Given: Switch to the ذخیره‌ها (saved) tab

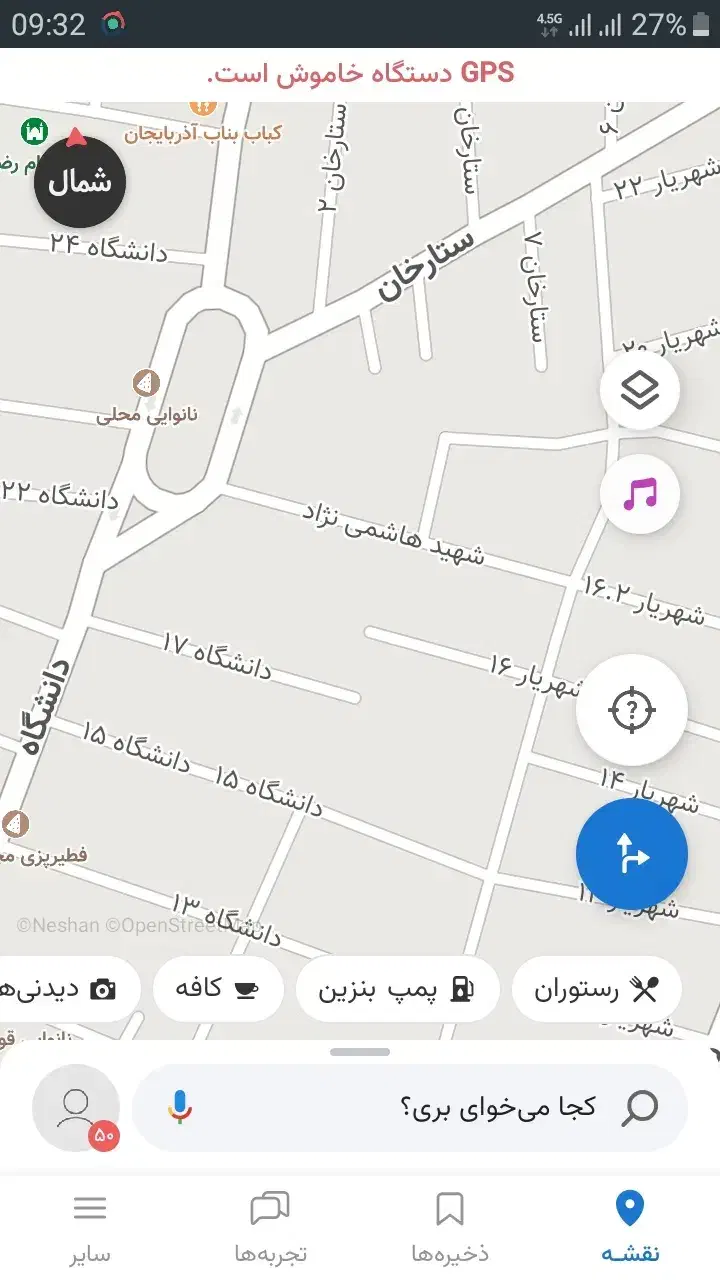Looking at the screenshot, I should click(x=450, y=1226).
